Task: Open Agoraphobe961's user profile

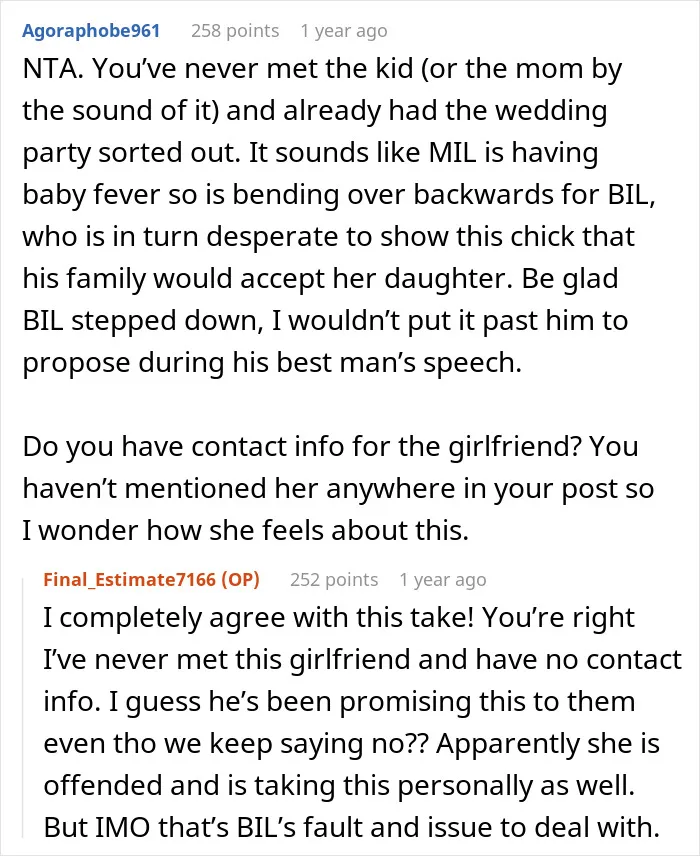Action: (x=91, y=31)
